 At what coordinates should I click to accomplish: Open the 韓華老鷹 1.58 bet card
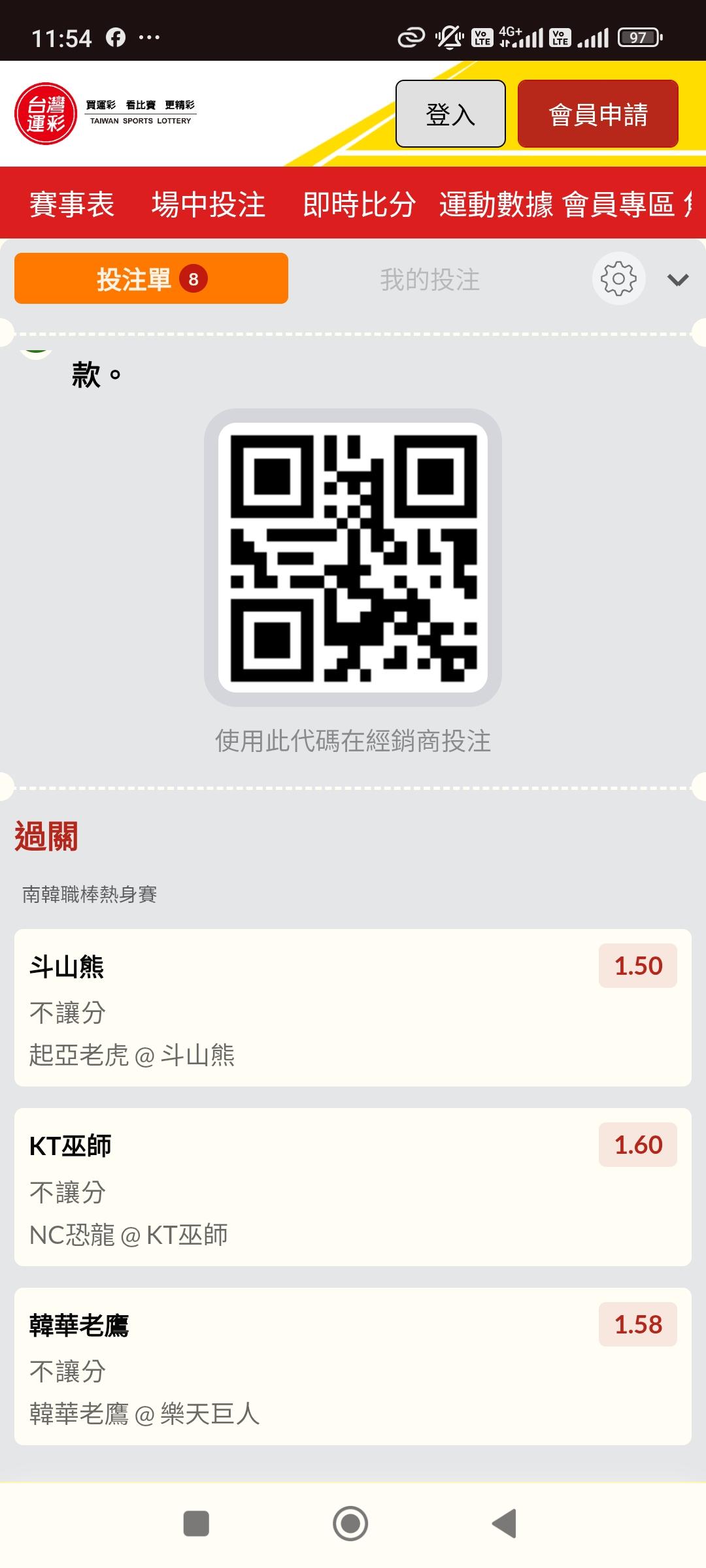(x=352, y=1366)
